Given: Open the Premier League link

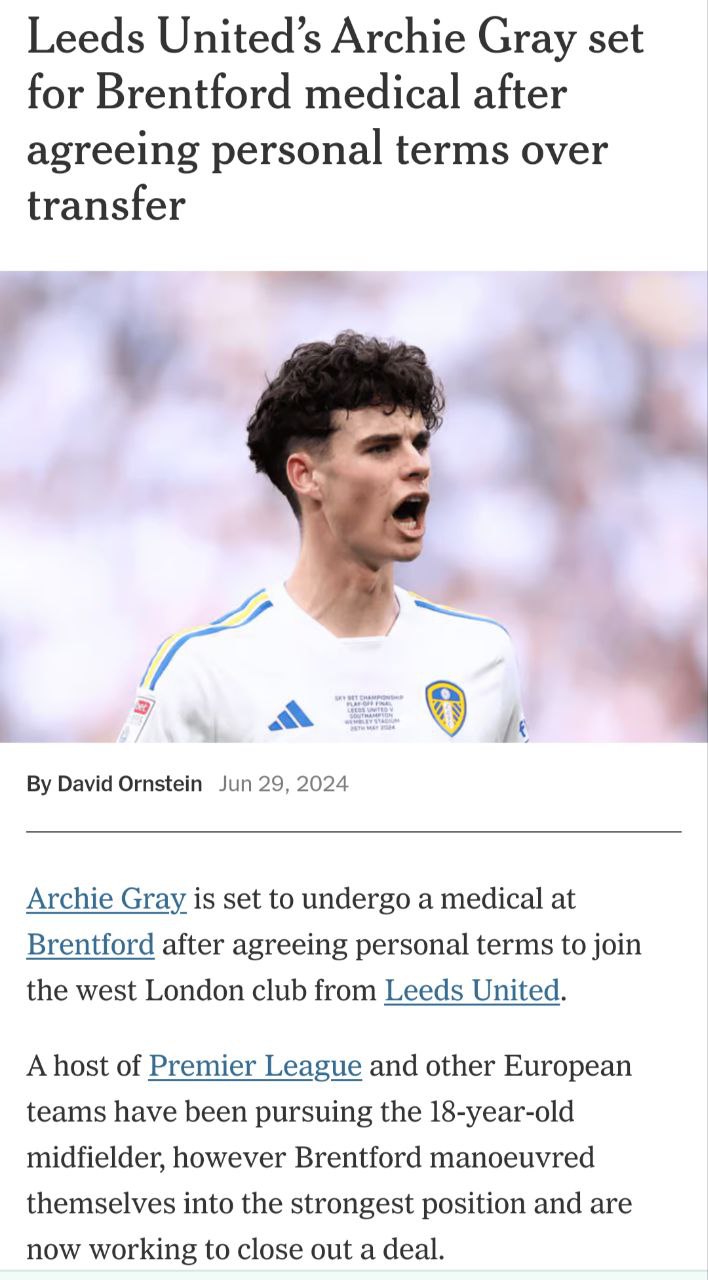Looking at the screenshot, I should click(x=255, y=1067).
